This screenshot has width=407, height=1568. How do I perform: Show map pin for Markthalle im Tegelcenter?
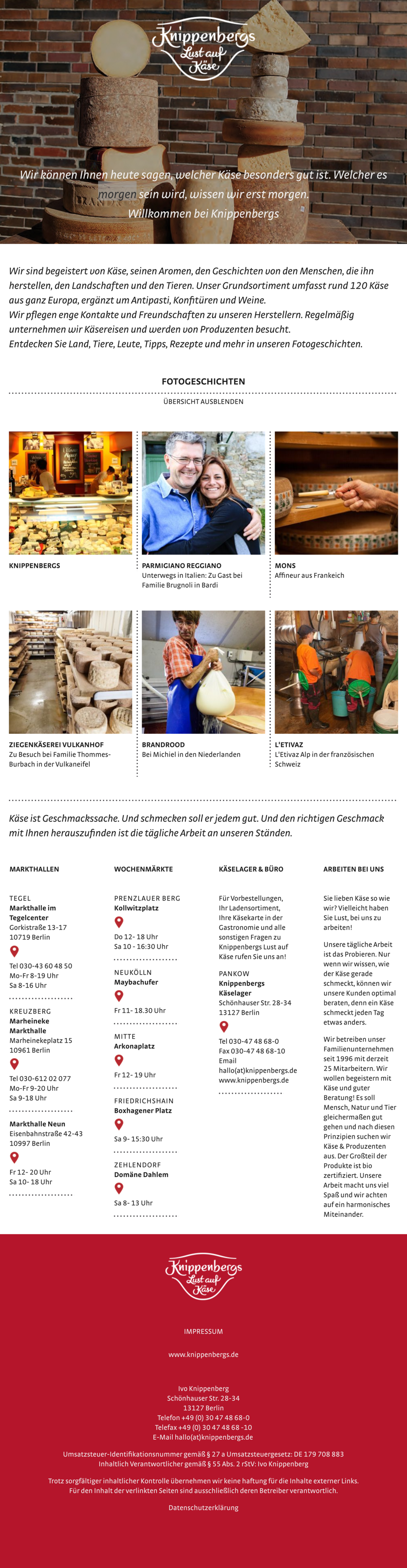pos(15,951)
